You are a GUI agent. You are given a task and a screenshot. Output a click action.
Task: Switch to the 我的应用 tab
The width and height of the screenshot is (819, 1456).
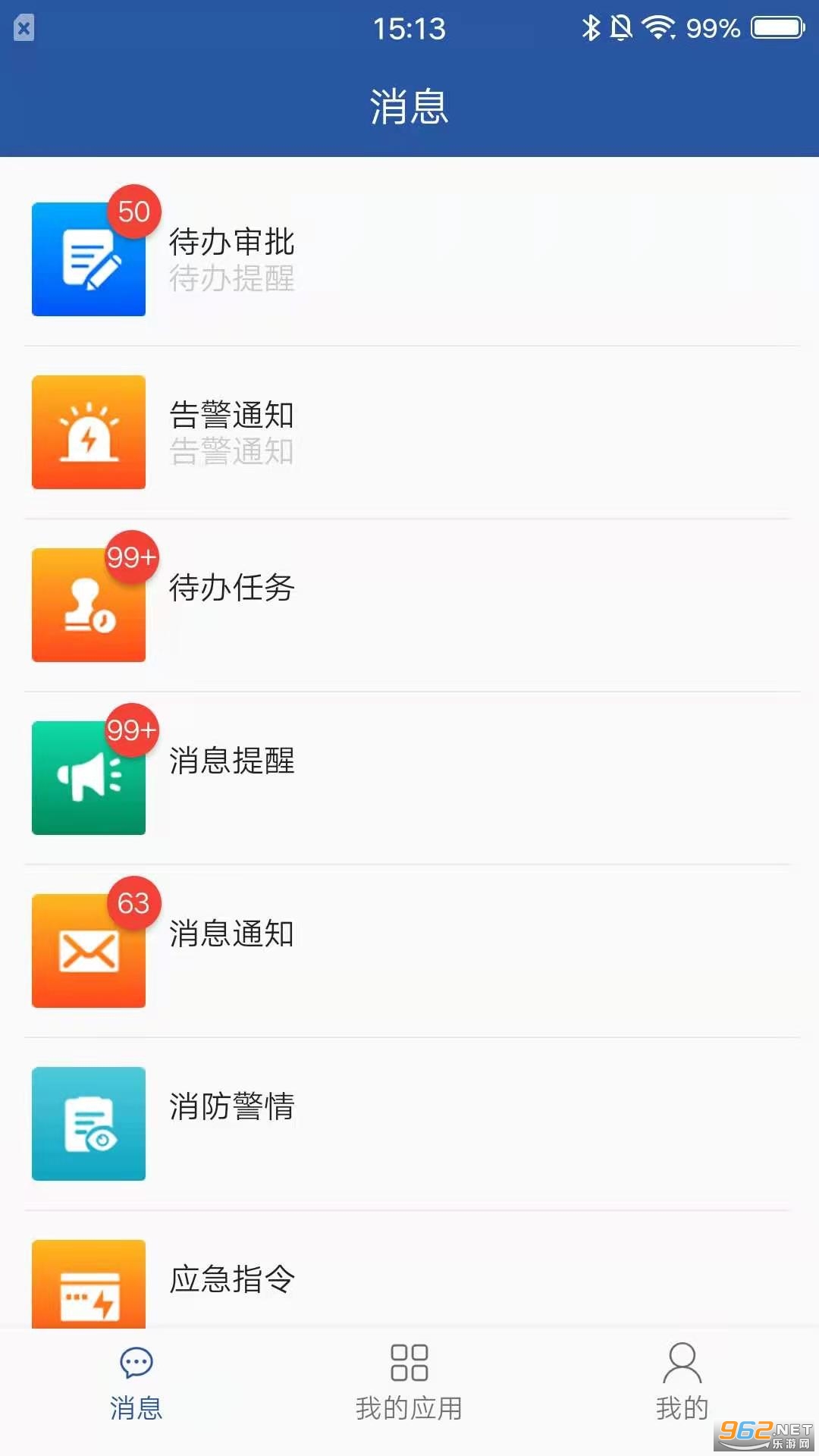[409, 1384]
